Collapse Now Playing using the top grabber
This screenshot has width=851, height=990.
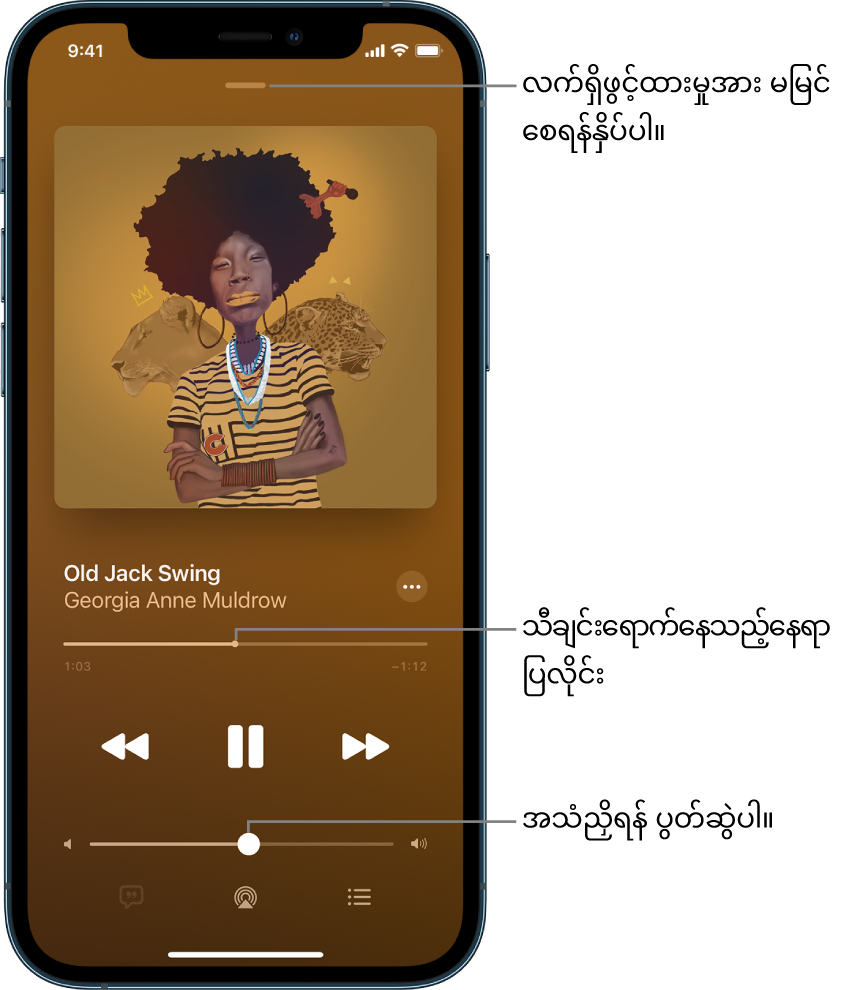[245, 86]
